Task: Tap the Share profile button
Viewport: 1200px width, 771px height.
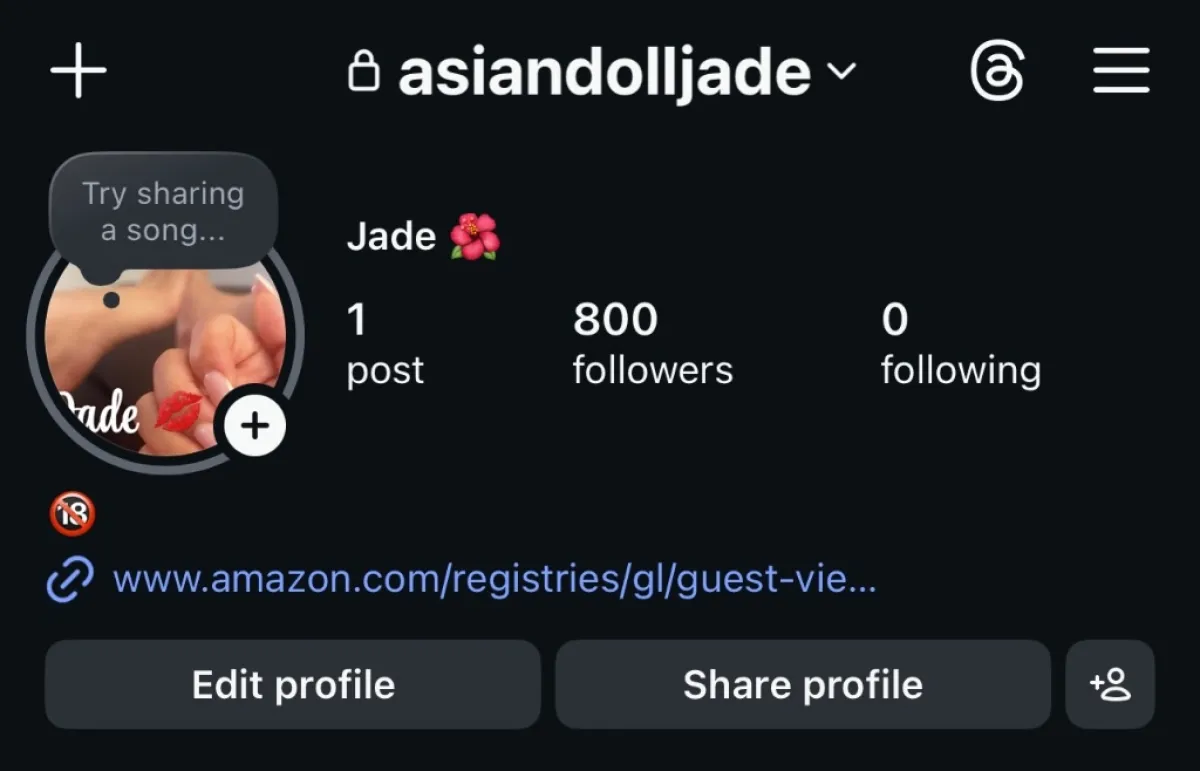Action: 803,685
